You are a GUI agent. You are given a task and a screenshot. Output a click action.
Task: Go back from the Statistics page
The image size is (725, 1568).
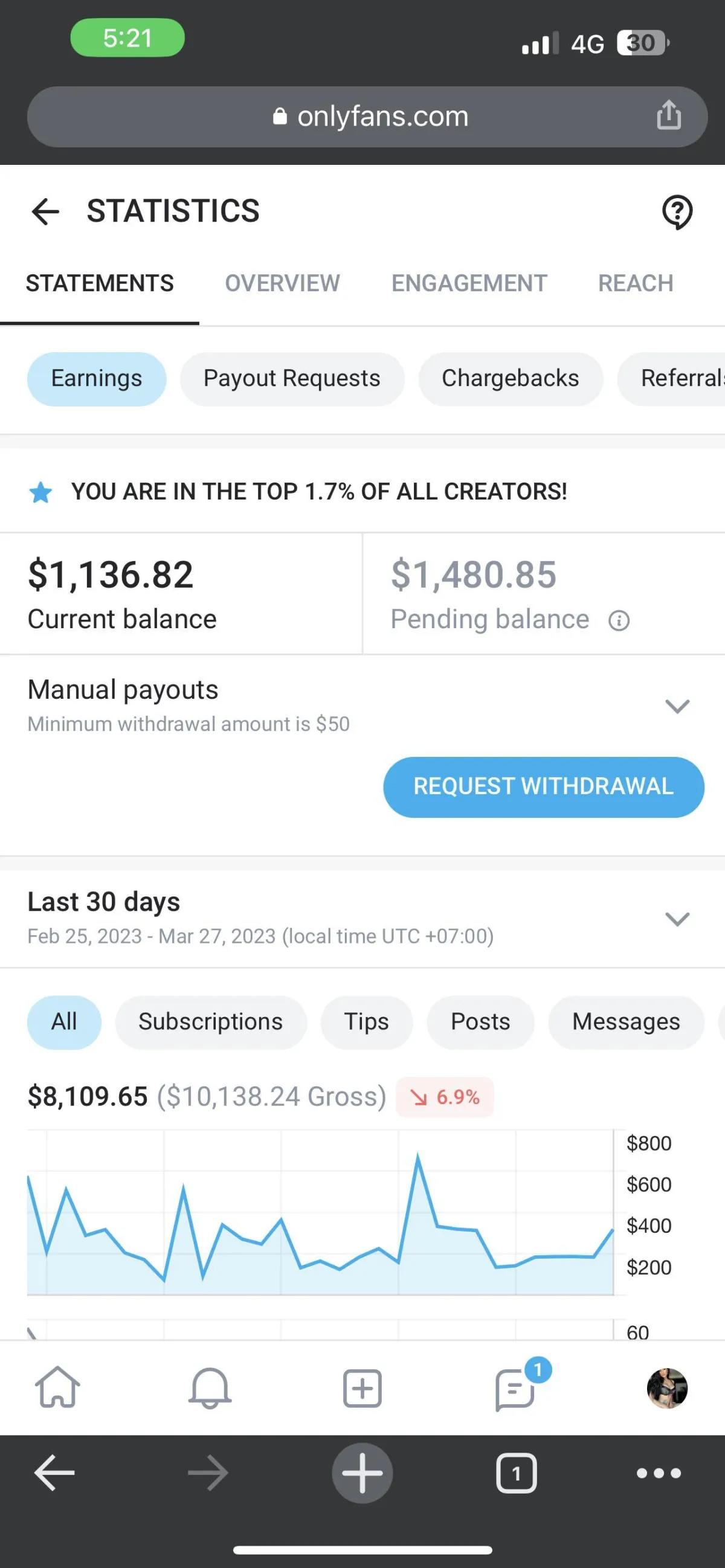pyautogui.click(x=45, y=212)
